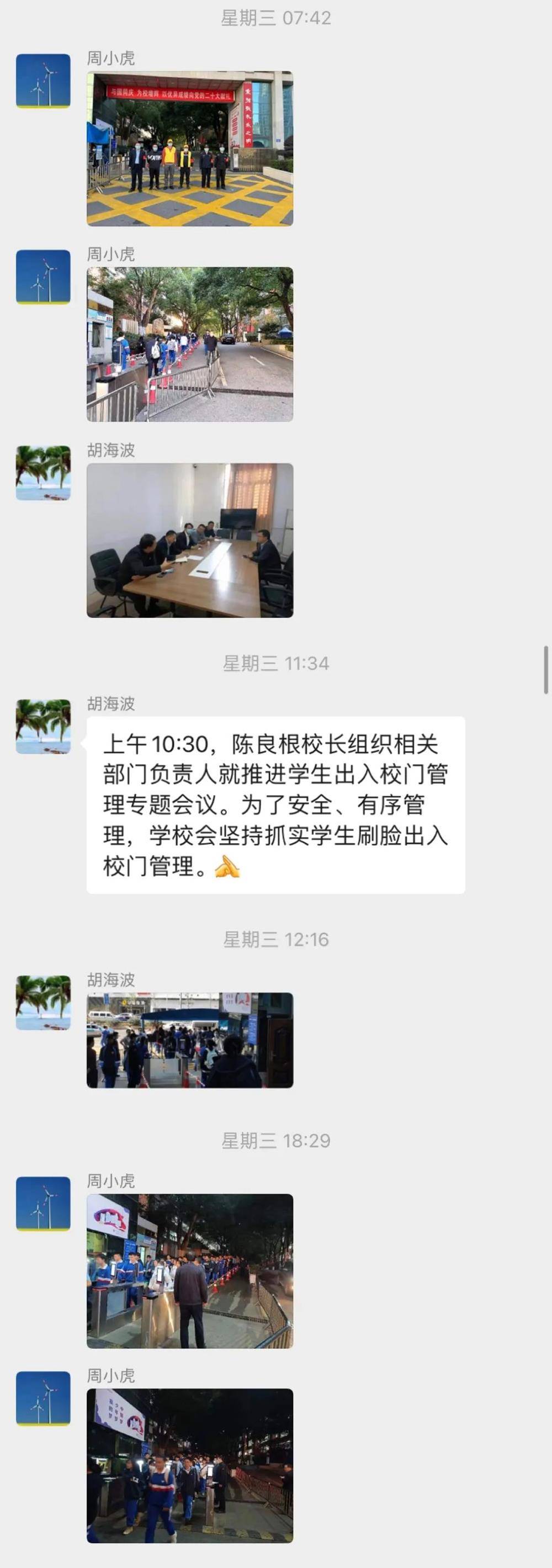Open 周小虎's first evening photo after 18:29
This screenshot has height=1568, width=552.
point(189,1271)
